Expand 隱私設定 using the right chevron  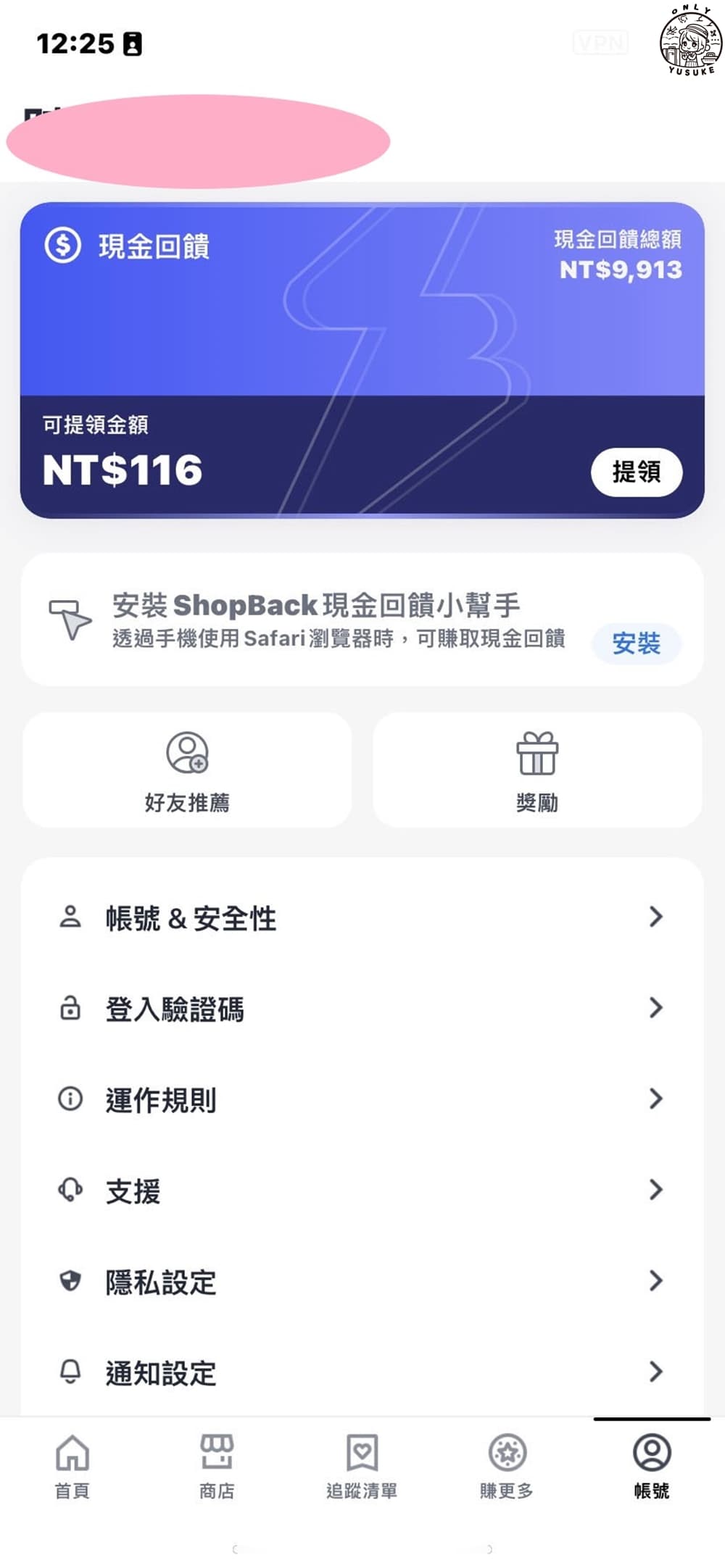pos(656,1280)
